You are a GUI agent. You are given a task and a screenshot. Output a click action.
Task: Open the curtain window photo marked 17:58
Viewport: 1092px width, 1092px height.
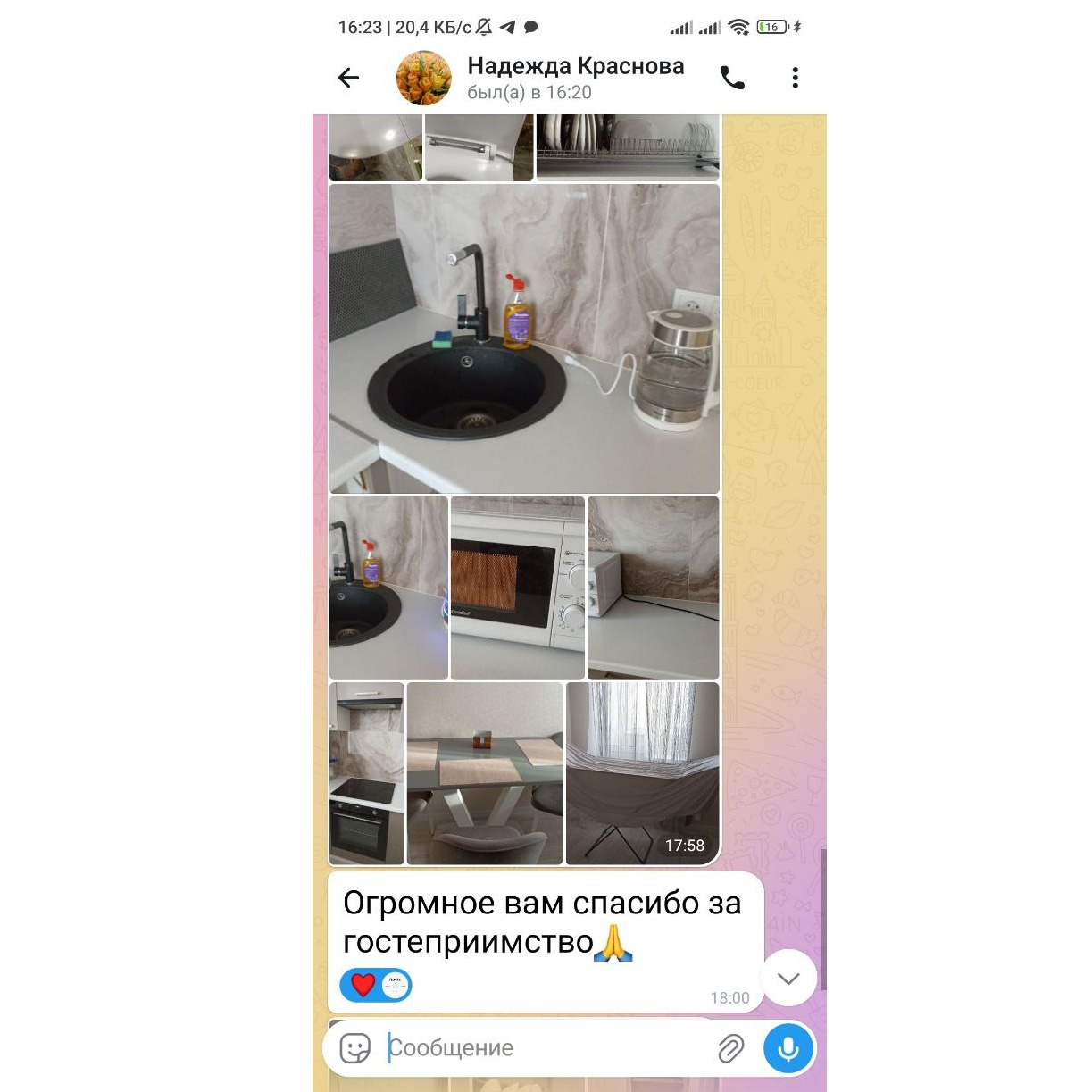click(643, 773)
